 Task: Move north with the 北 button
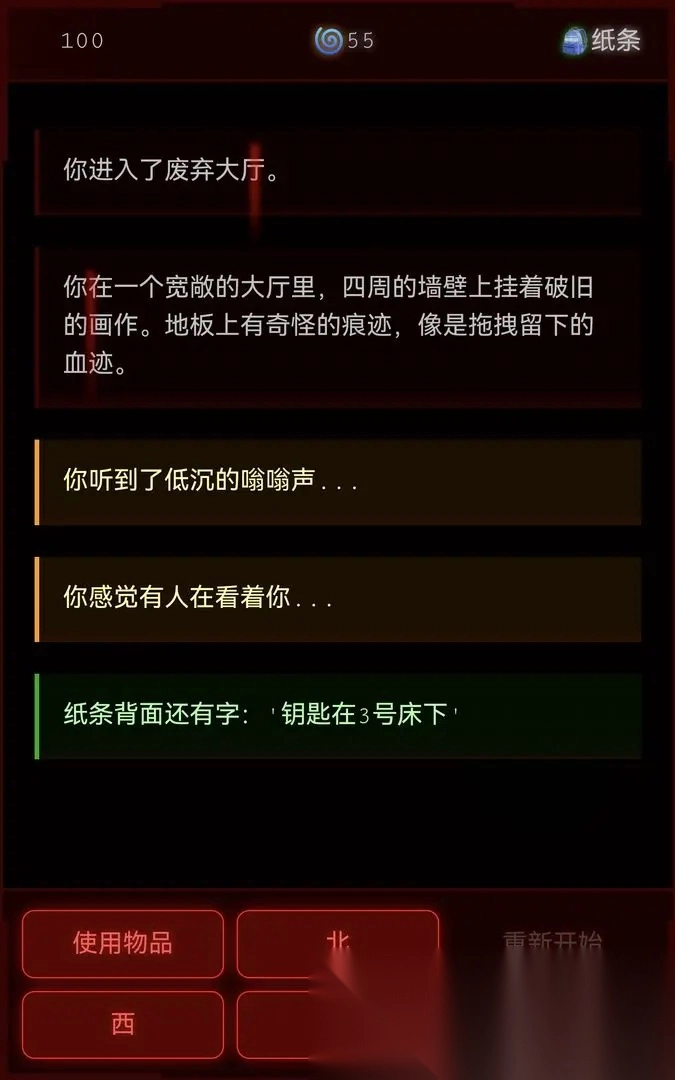[x=338, y=943]
